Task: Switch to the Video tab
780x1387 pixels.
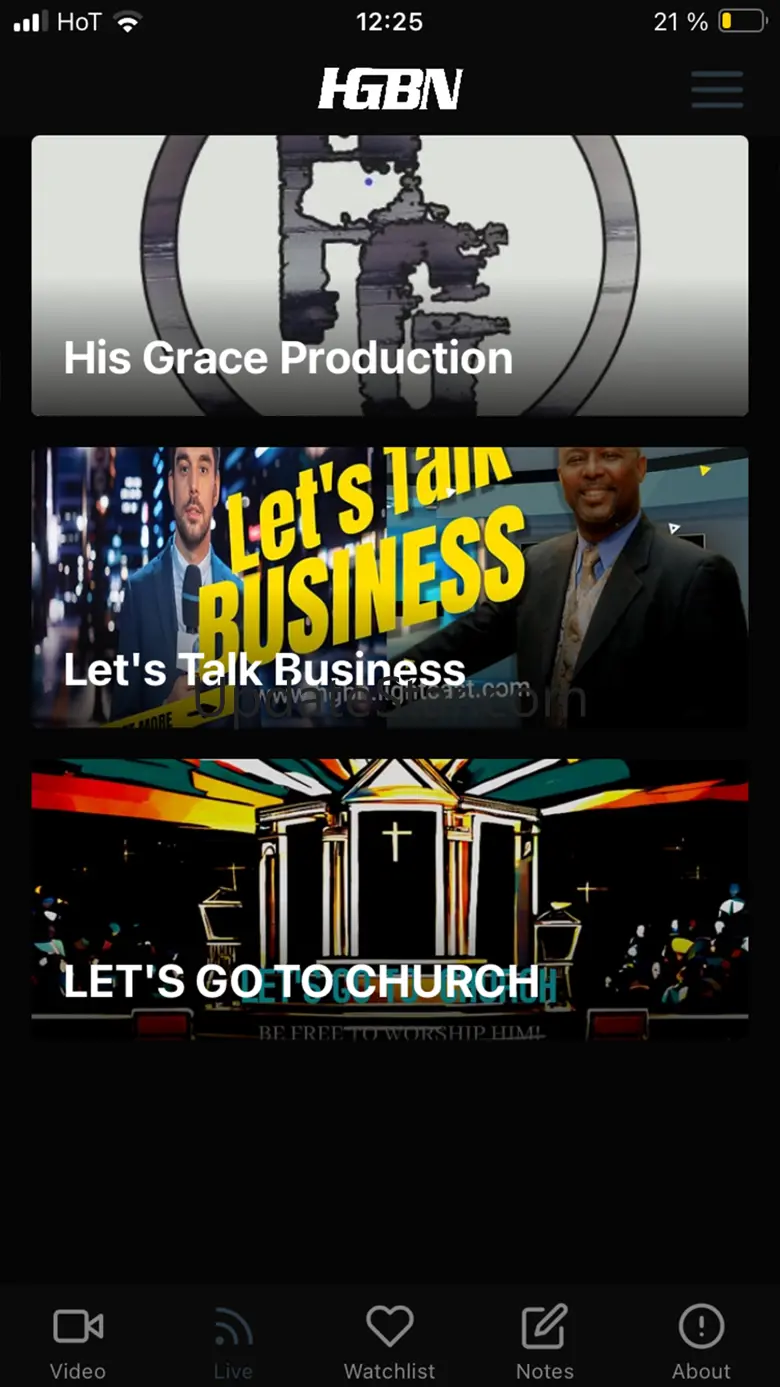Action: click(x=78, y=1341)
